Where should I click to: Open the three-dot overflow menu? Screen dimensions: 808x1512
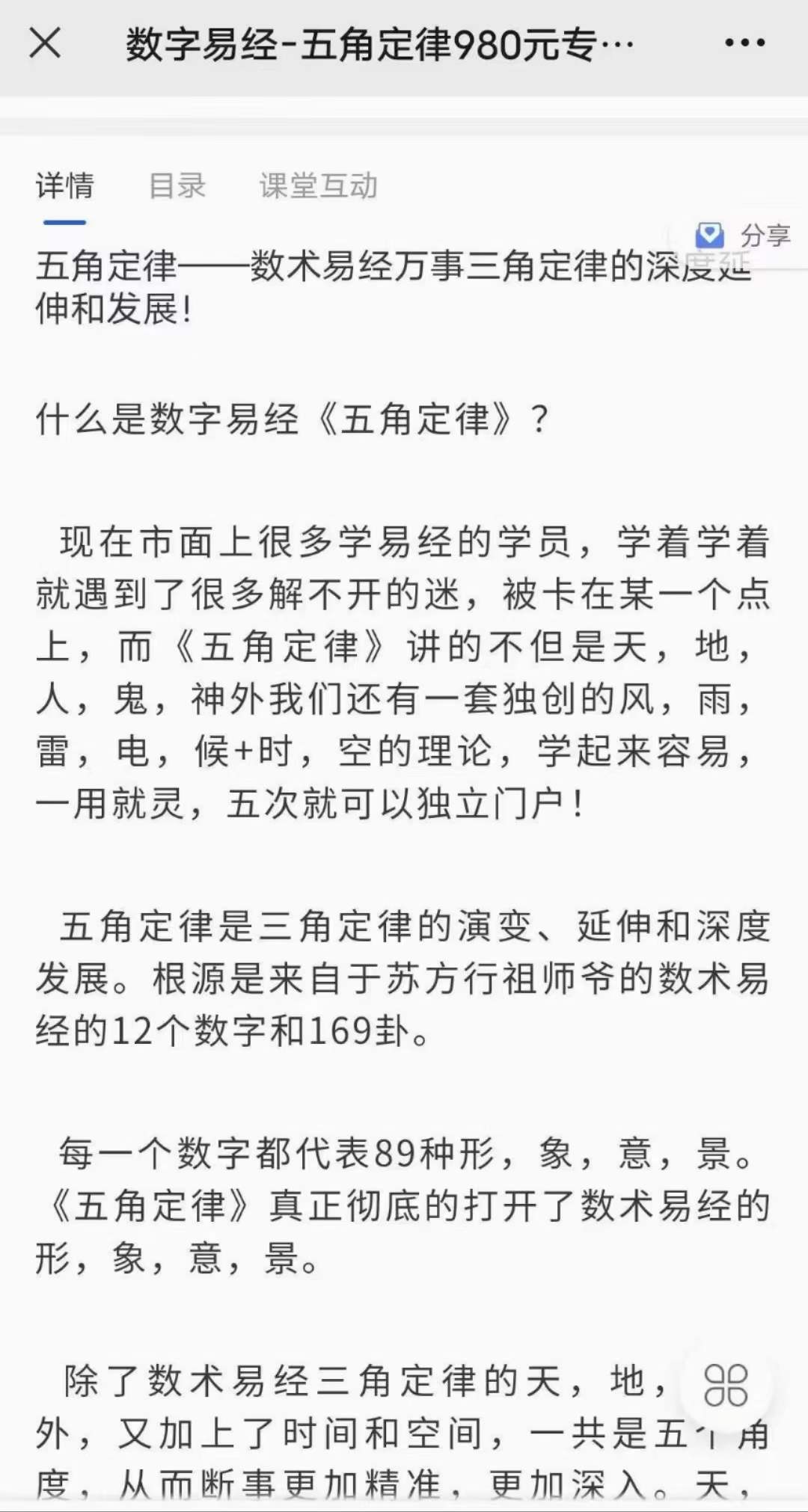744,44
